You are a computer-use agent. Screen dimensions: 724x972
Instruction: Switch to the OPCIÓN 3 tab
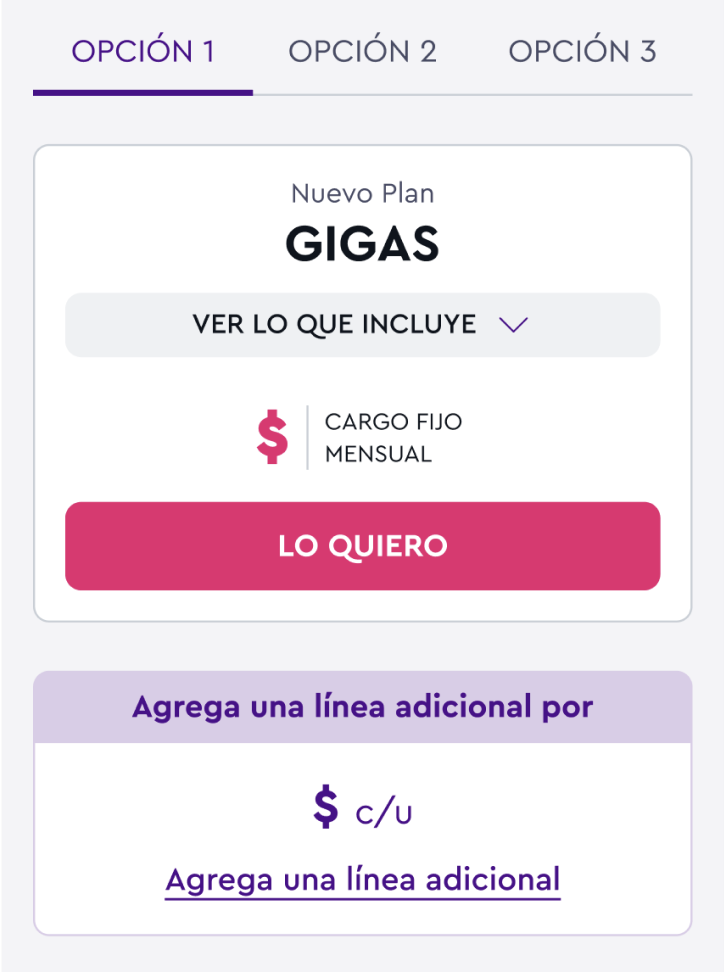[582, 52]
